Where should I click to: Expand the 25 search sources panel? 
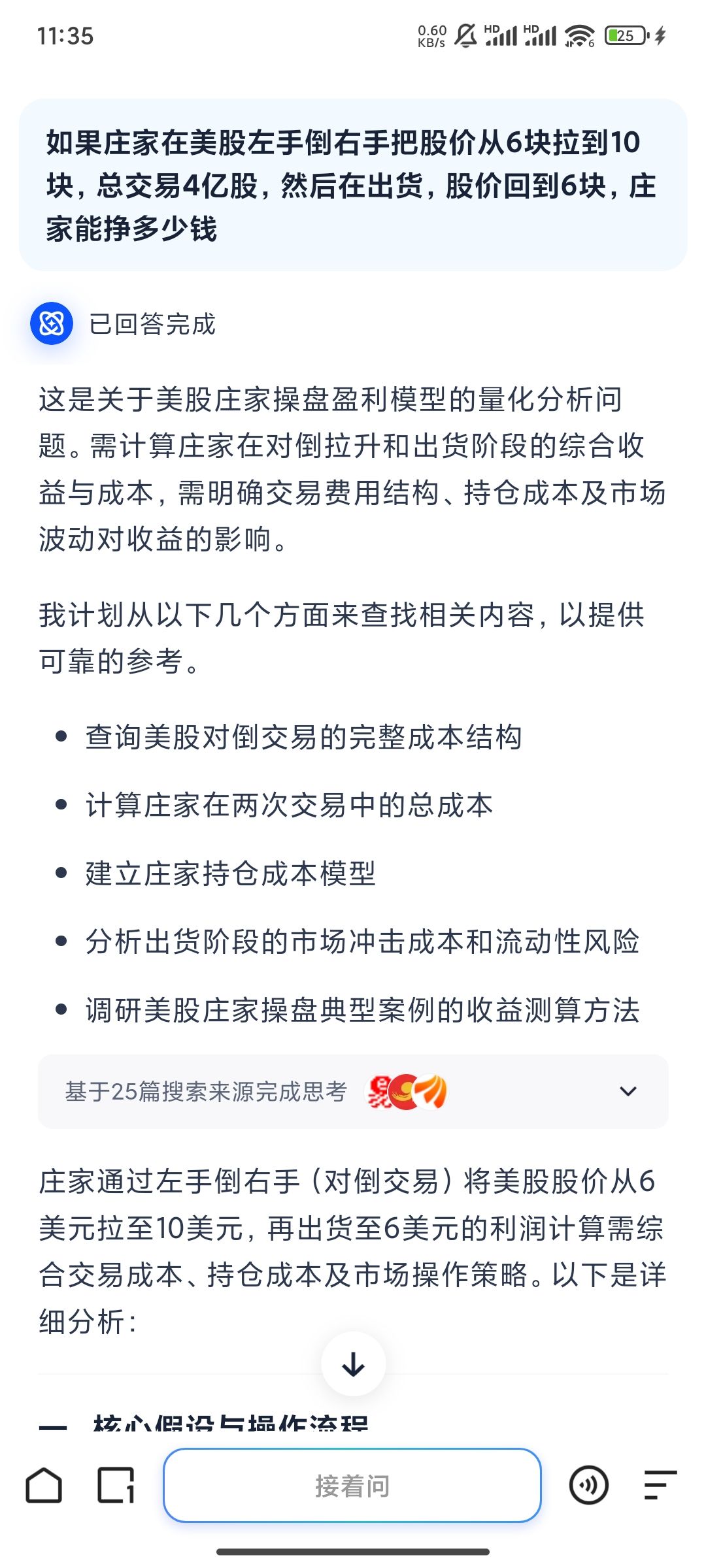click(x=628, y=1091)
